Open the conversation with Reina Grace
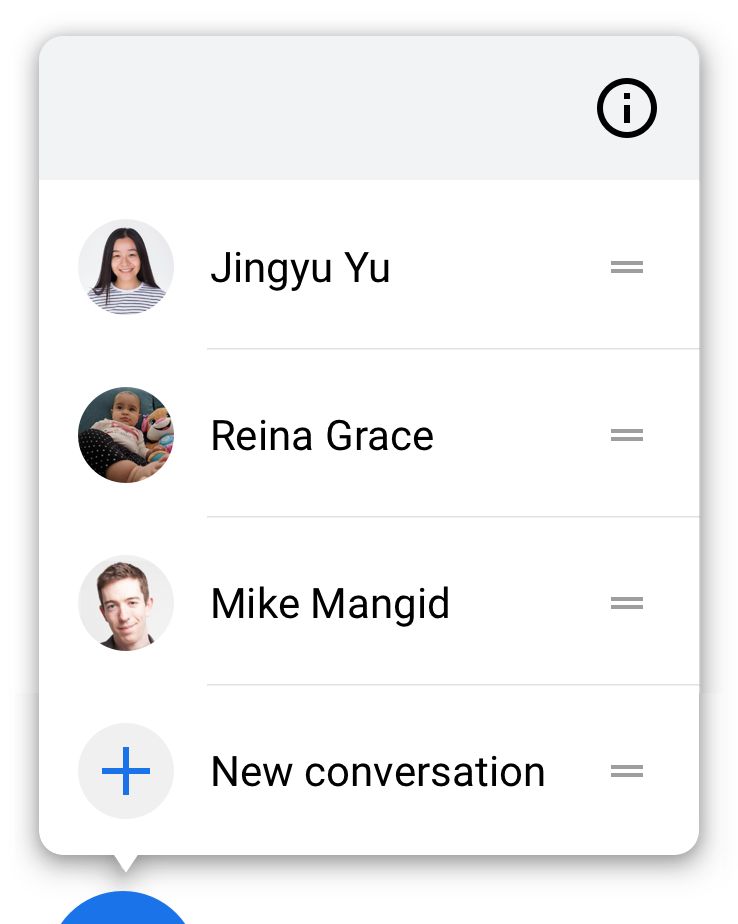 322,436
